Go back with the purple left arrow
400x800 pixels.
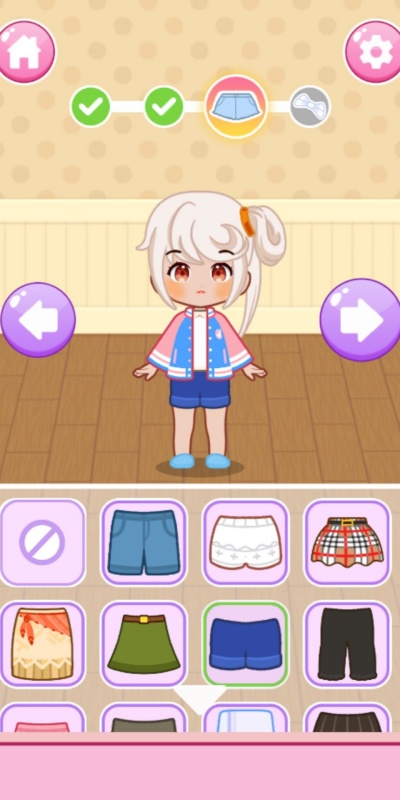tap(38, 320)
